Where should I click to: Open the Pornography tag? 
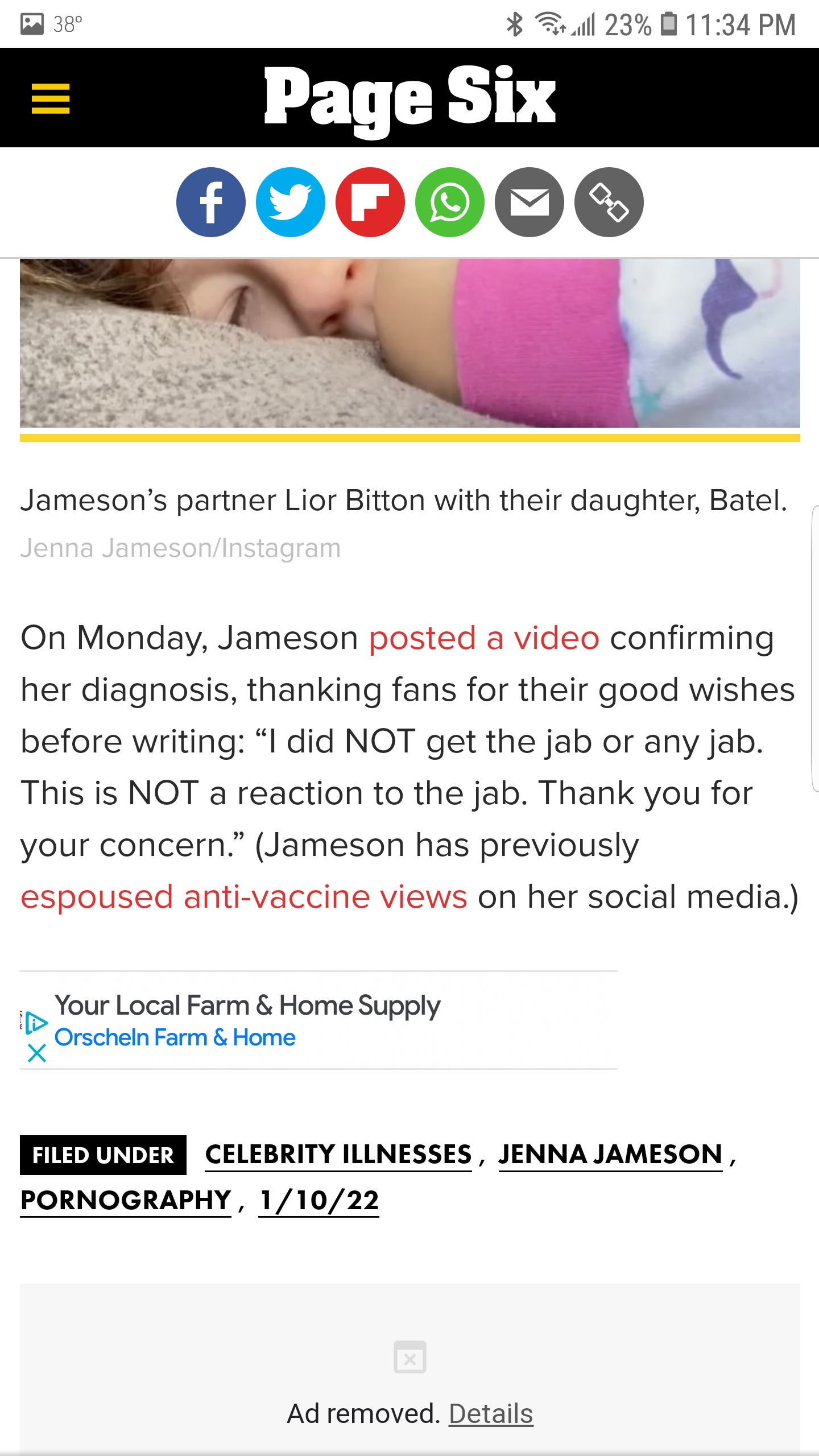[x=126, y=1201]
